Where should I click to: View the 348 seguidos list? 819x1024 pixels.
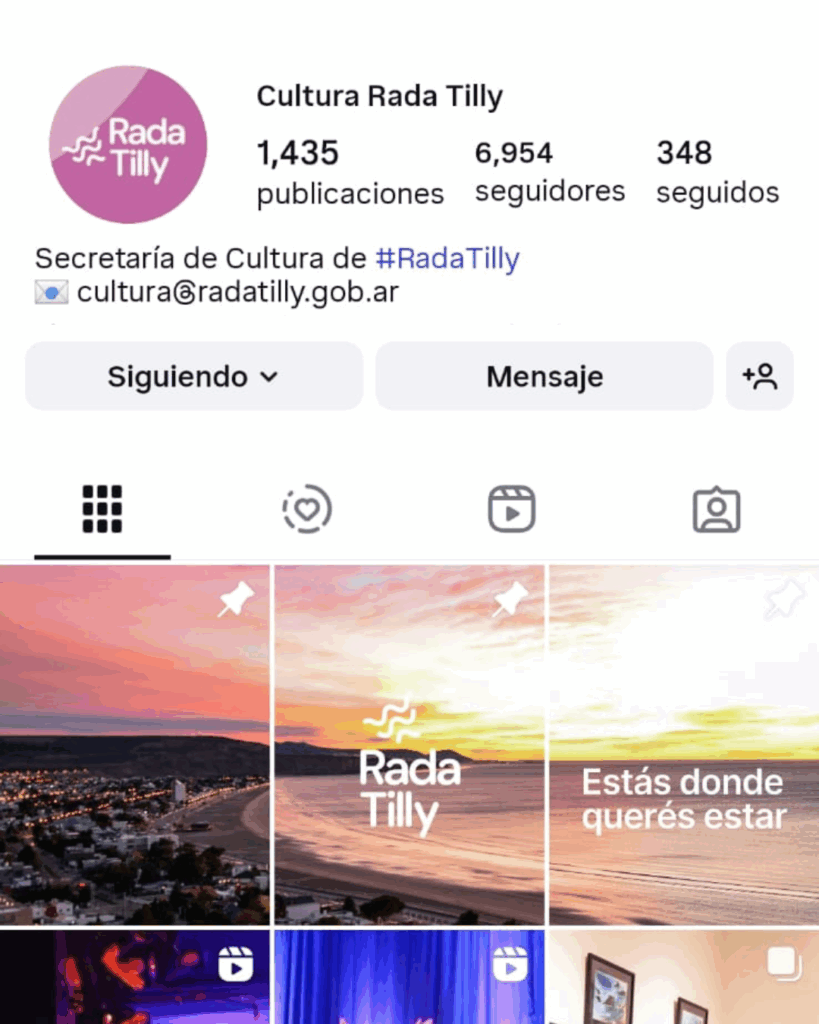[716, 171]
